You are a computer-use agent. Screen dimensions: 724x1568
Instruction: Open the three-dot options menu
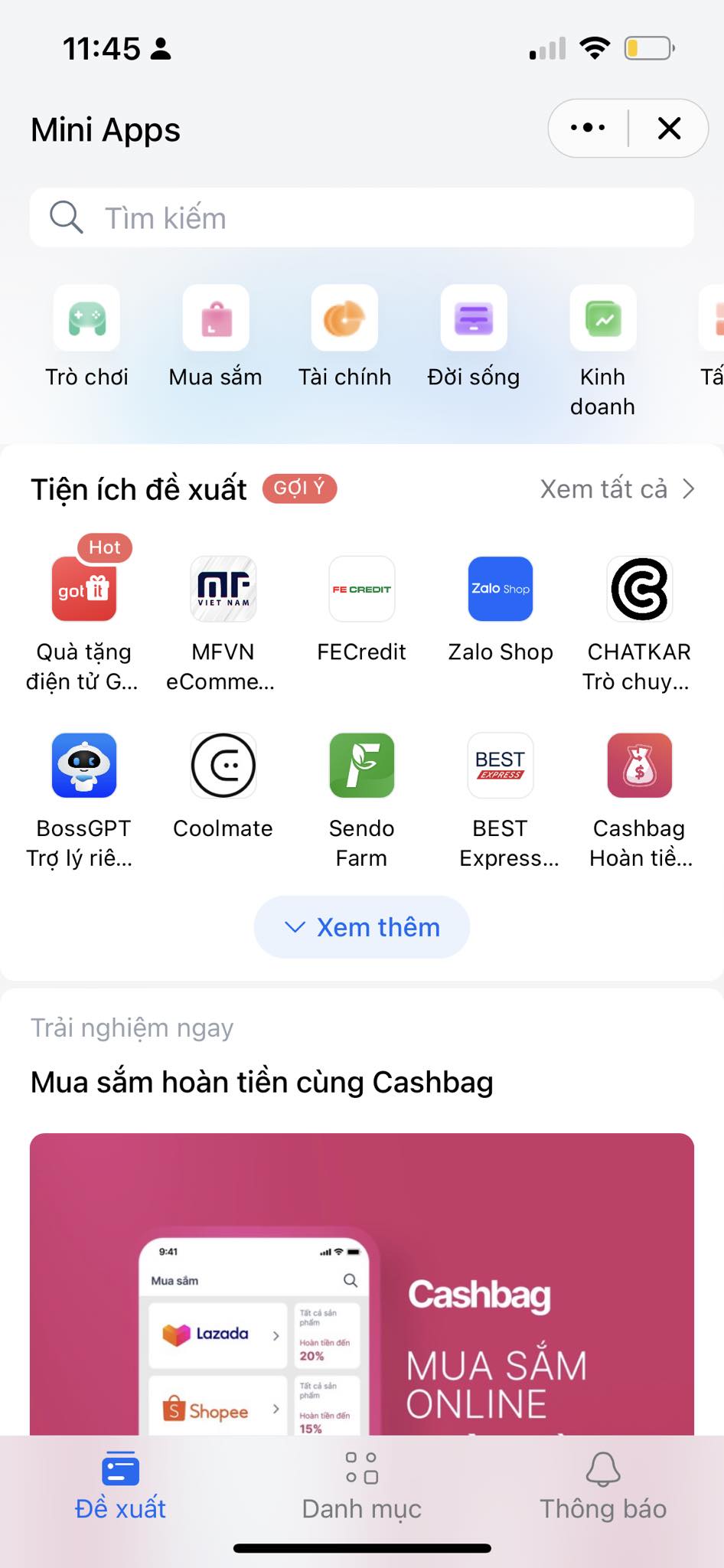point(588,128)
